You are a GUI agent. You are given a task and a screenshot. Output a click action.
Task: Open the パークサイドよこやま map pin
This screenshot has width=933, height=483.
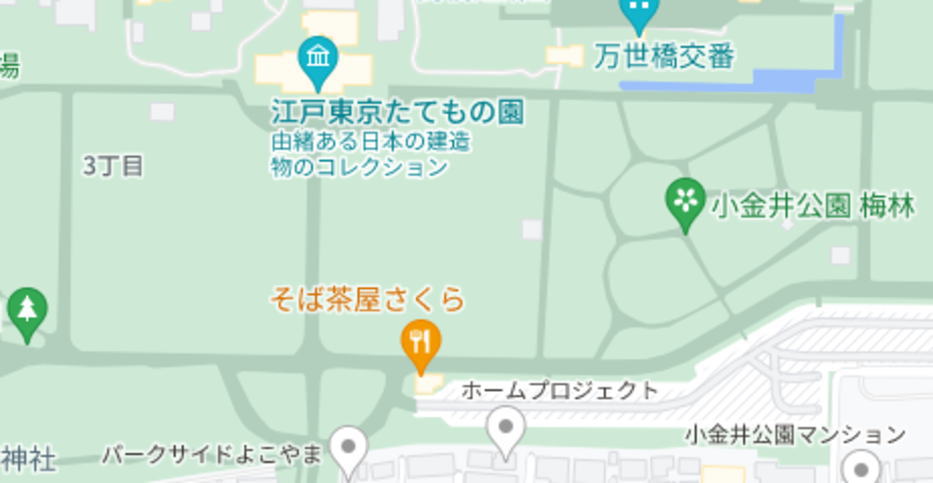coord(349,448)
